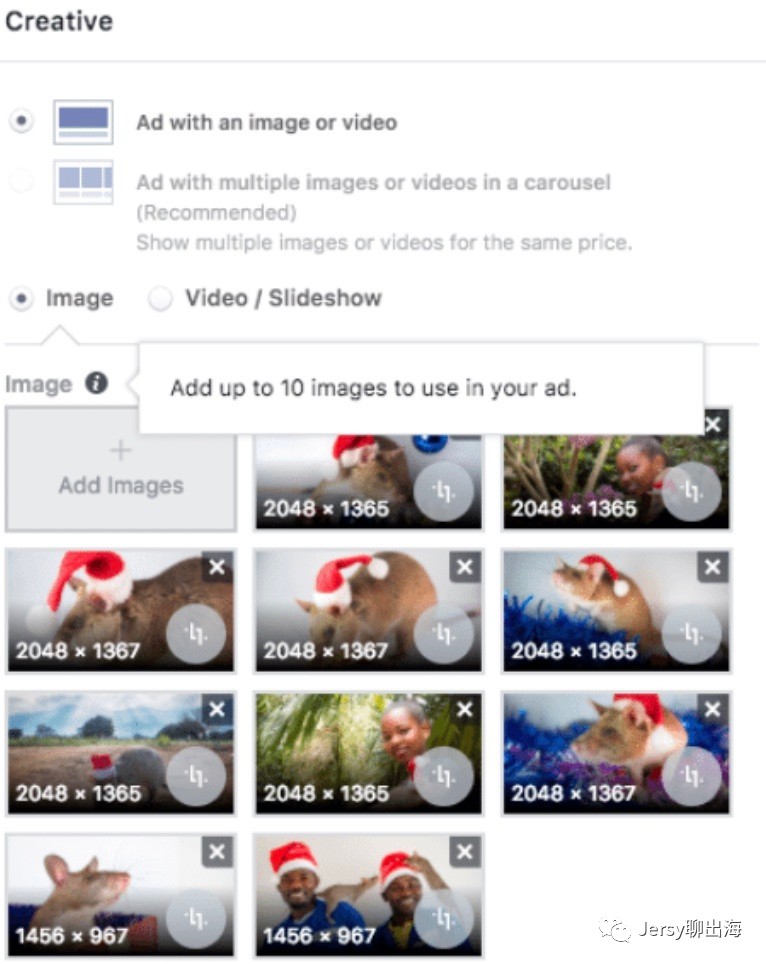Screen dimensions: 766x964
Task: Crop the 2048 × 1367 rat on blue tinsel photo
Action: (691, 776)
